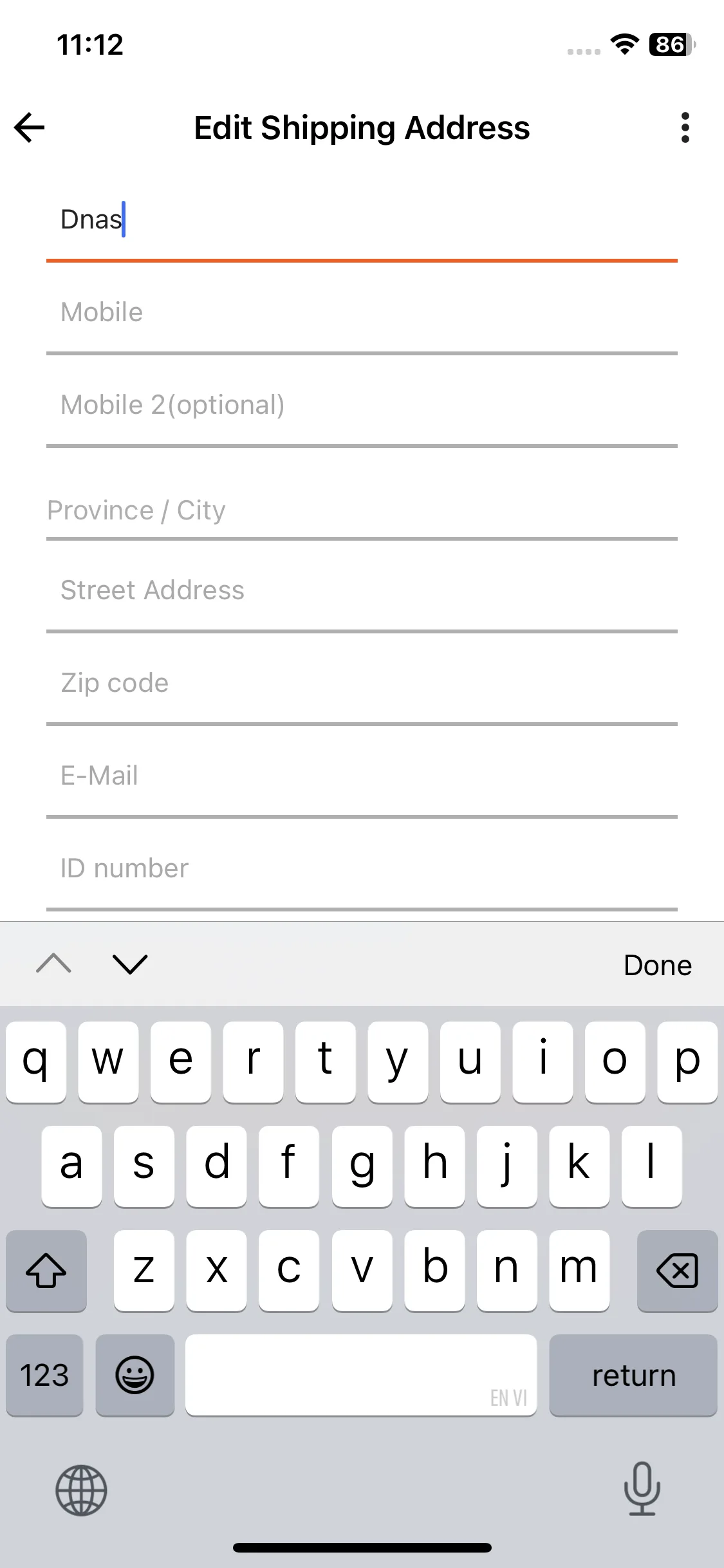The height and width of the screenshot is (1568, 724).
Task: Select the E-Mail field
Action: click(360, 776)
